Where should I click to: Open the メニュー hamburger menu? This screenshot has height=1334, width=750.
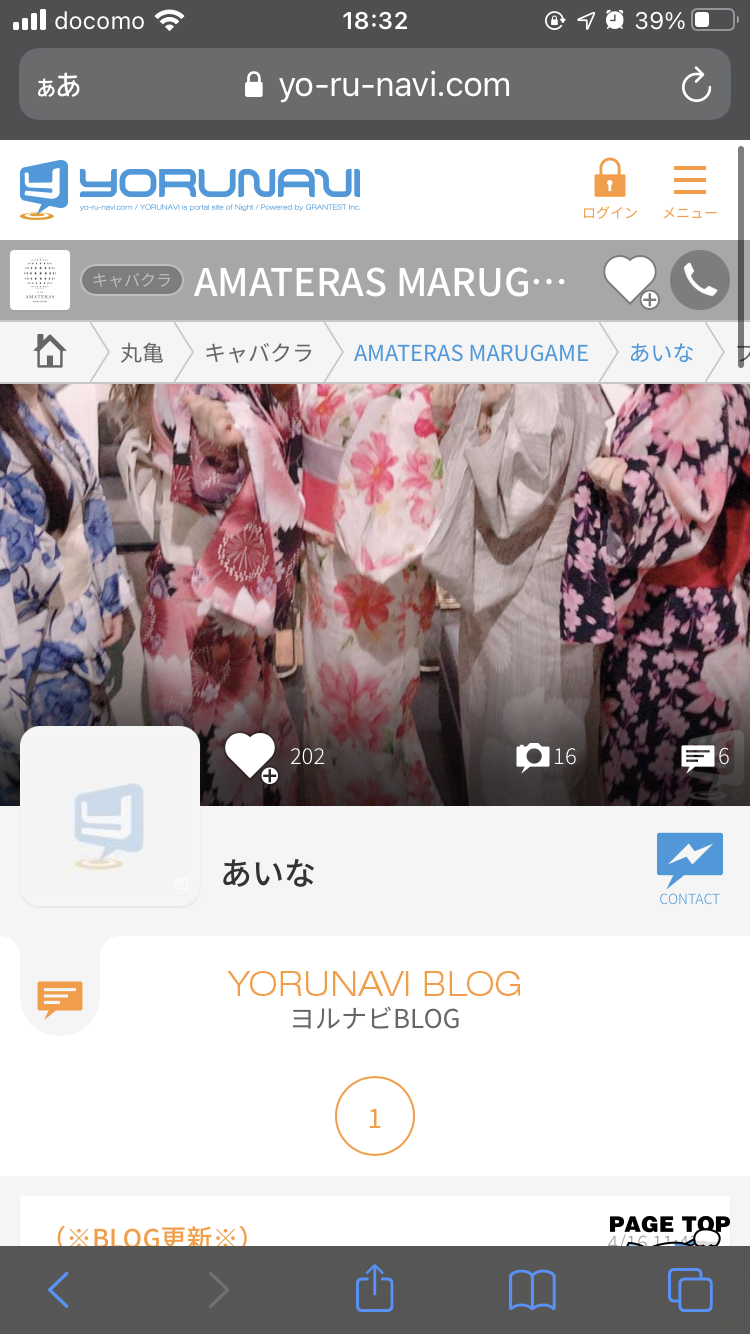point(690,188)
